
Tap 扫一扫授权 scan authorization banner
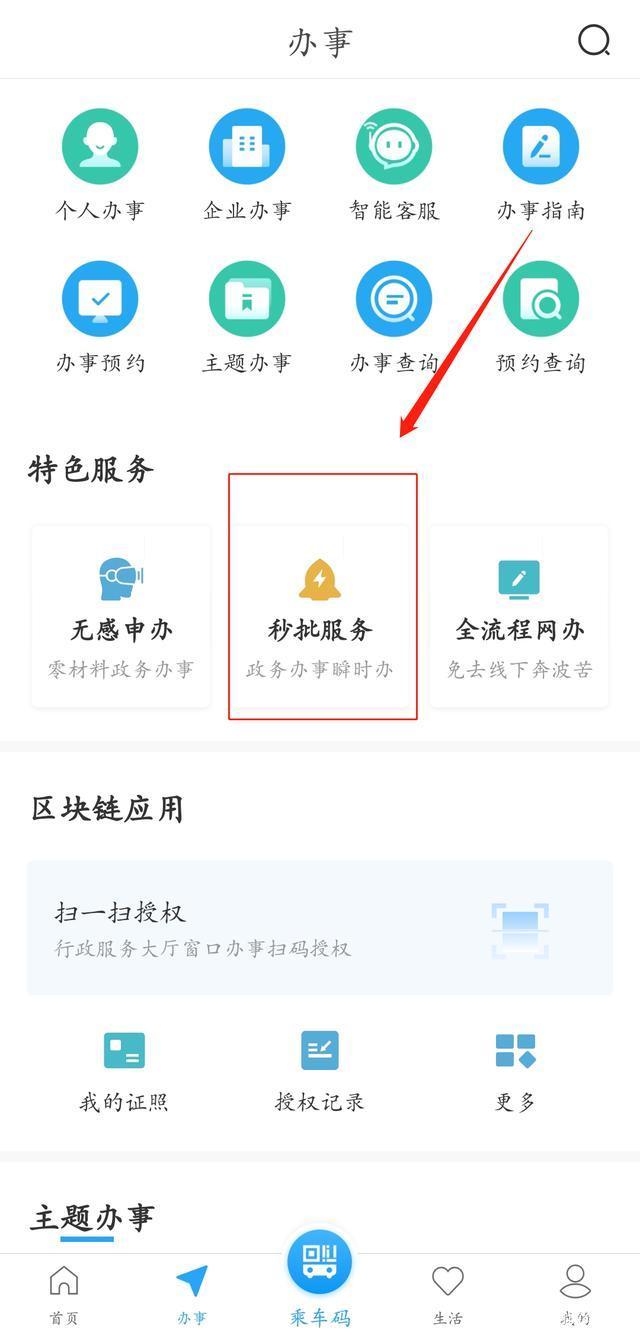[320, 928]
